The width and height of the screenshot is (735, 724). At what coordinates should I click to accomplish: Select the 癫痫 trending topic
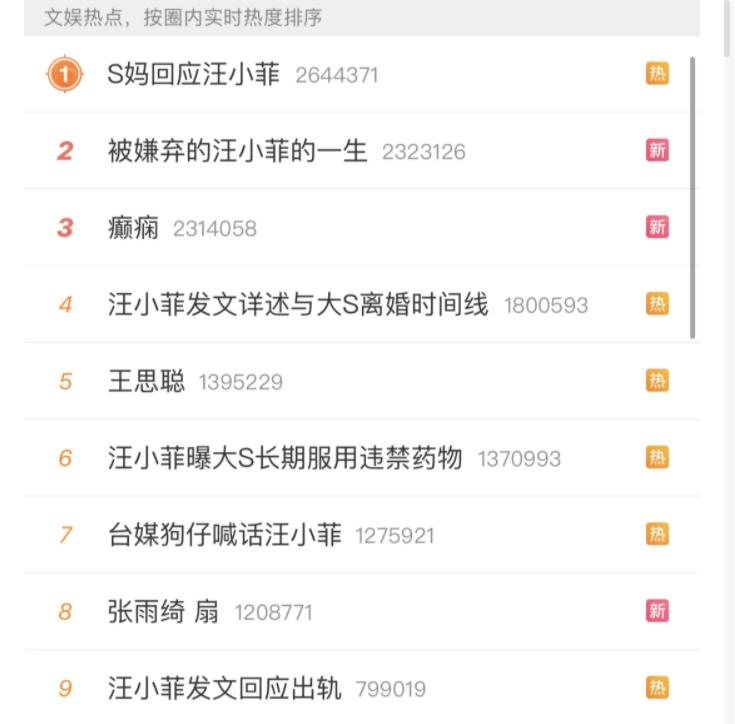133,228
